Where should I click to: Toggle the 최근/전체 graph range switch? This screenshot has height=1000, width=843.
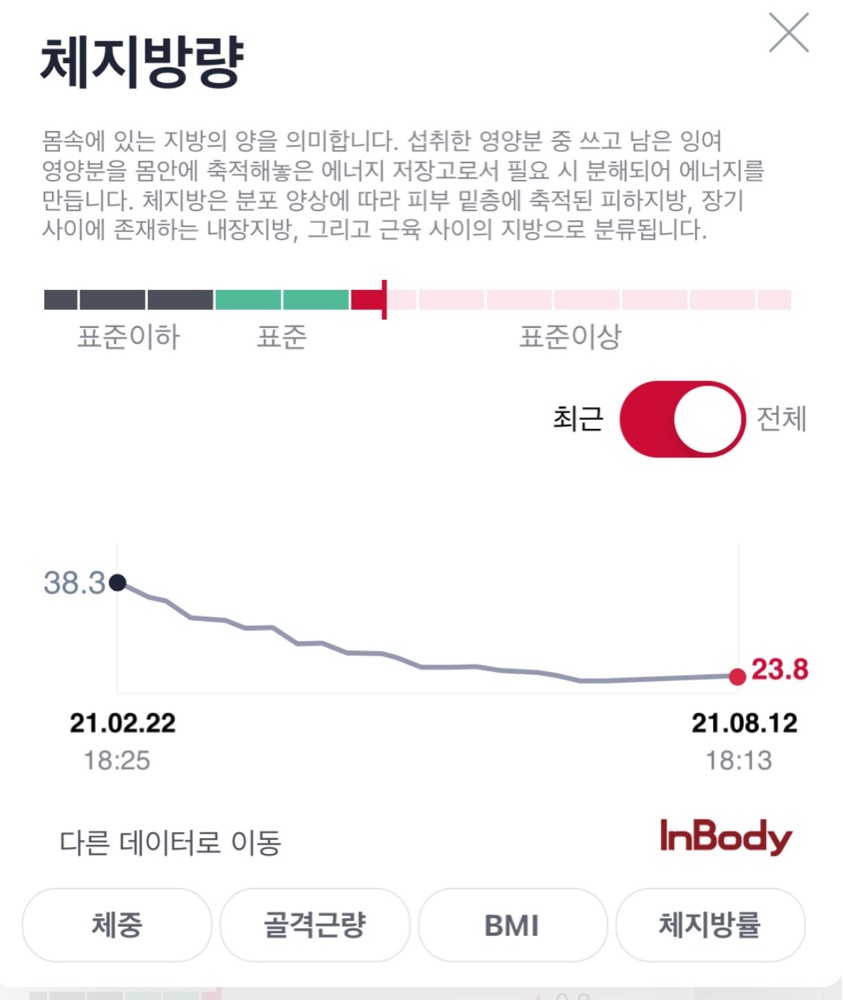tap(682, 419)
